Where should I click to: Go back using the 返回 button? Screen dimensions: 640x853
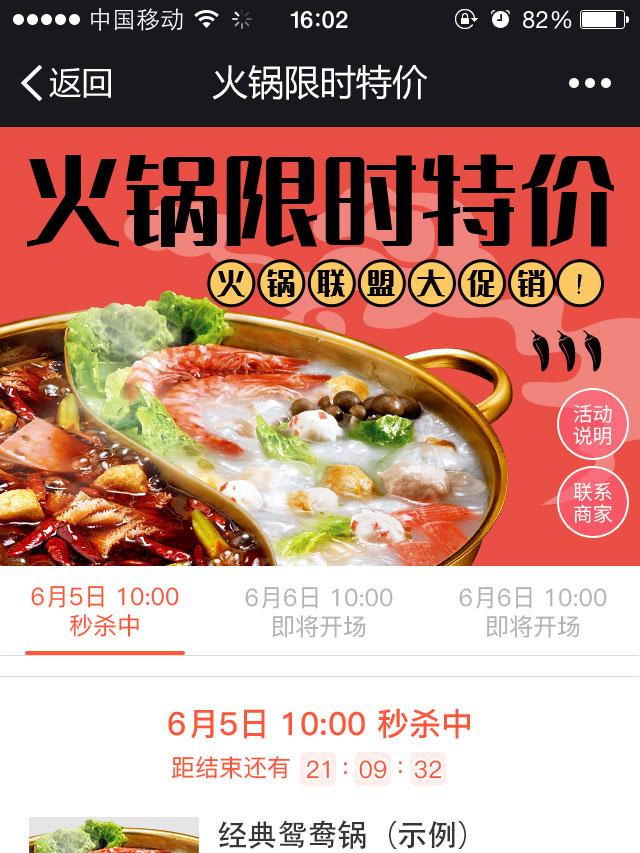click(66, 83)
